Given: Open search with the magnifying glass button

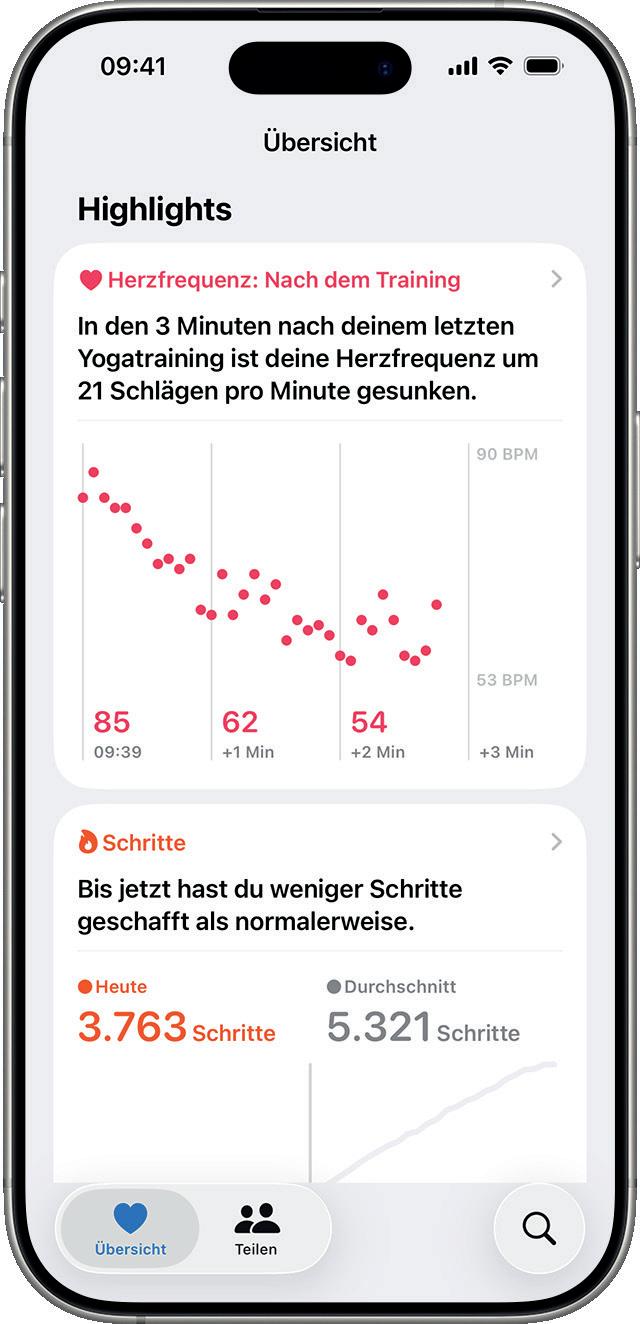Looking at the screenshot, I should click(x=539, y=1228).
